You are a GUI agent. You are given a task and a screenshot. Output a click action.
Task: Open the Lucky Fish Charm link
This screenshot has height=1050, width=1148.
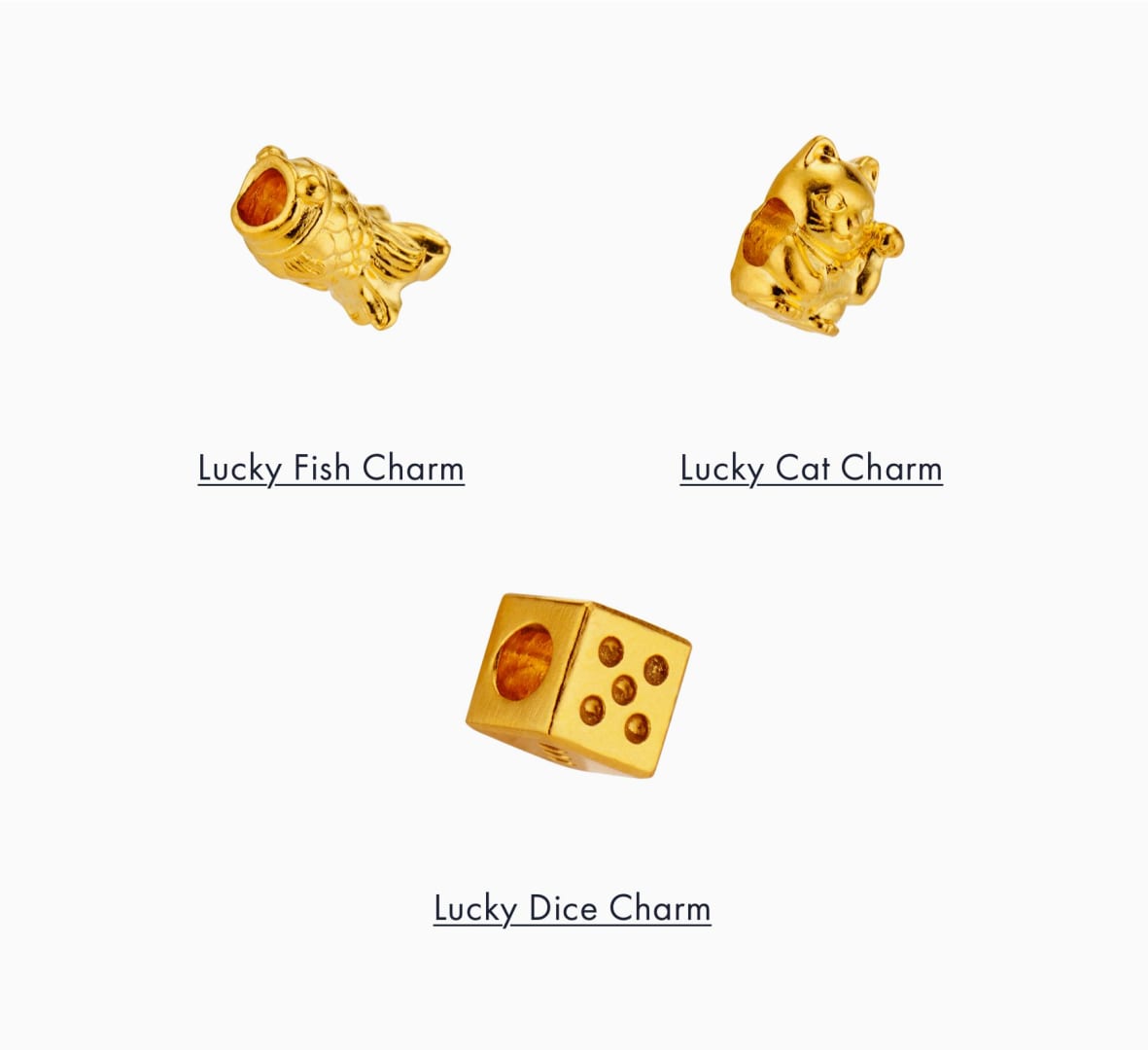pos(330,469)
